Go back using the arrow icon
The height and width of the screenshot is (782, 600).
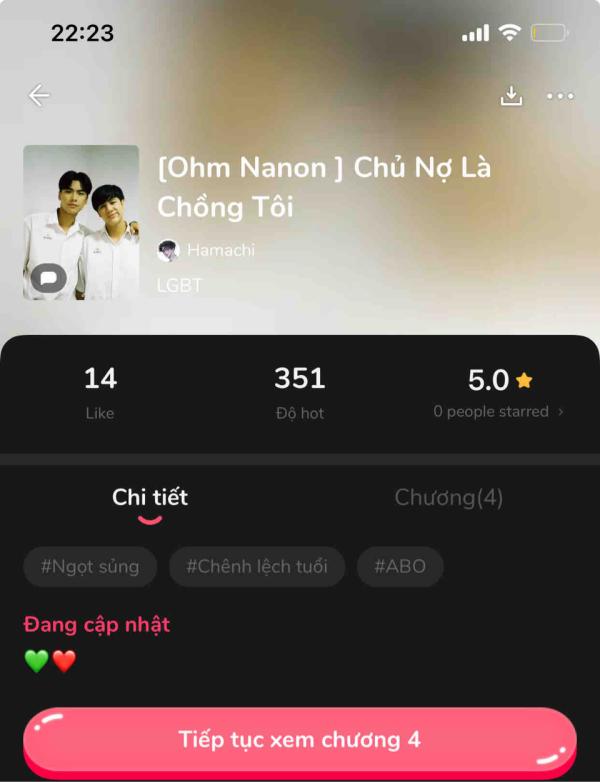click(x=39, y=96)
